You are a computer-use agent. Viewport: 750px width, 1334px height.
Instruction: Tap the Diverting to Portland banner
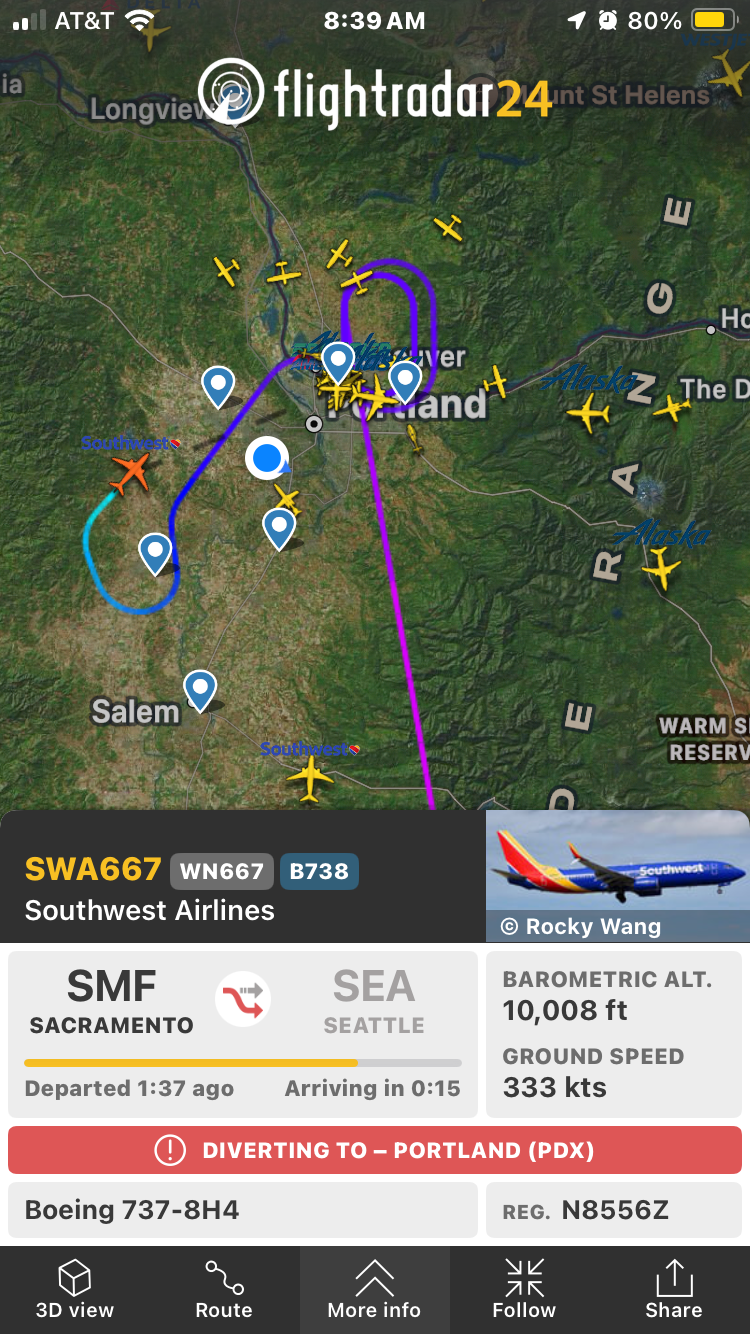pos(375,1150)
